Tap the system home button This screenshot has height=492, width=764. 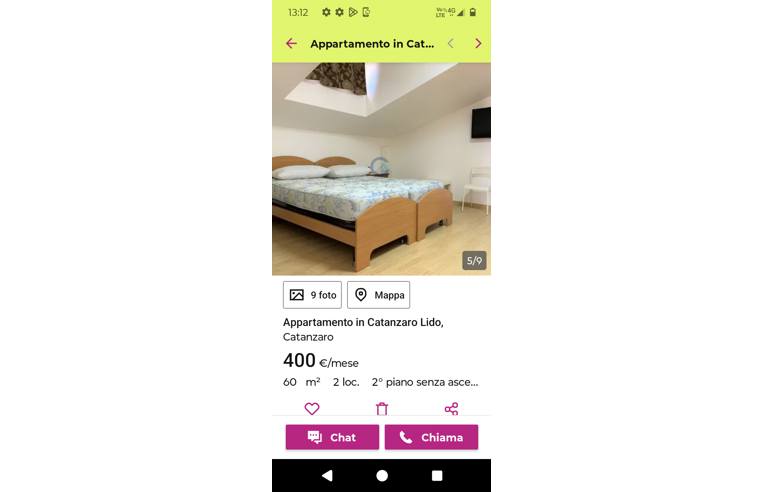(382, 476)
